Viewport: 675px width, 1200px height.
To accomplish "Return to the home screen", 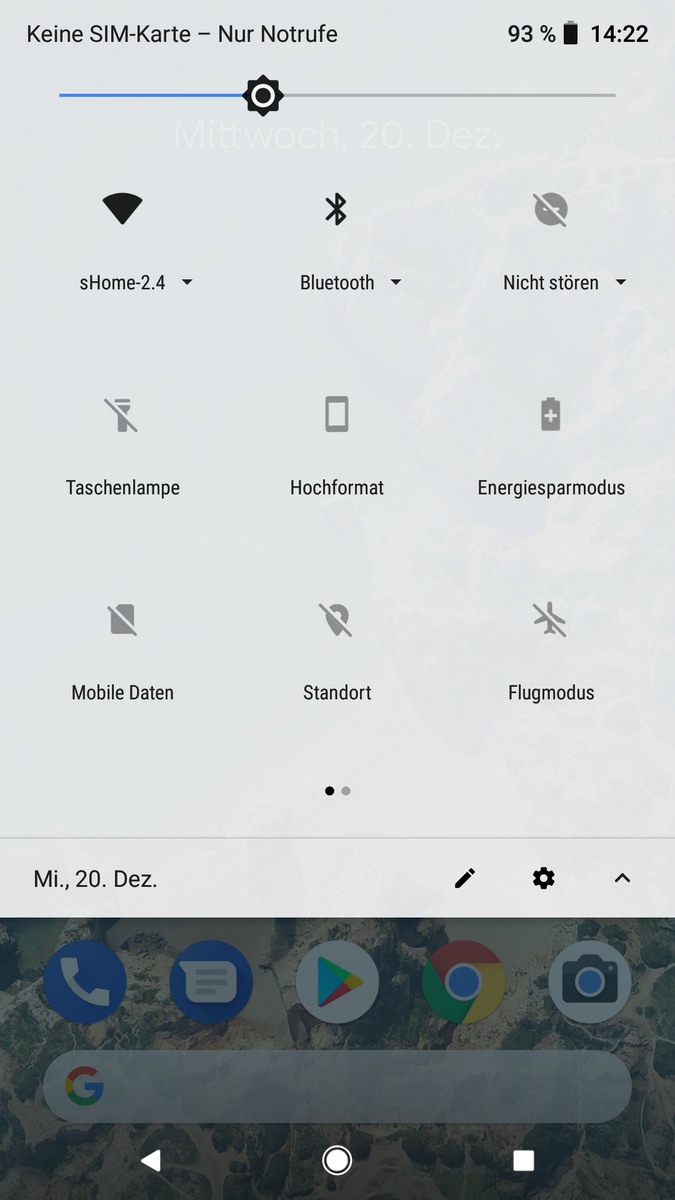I will tap(337, 1160).
